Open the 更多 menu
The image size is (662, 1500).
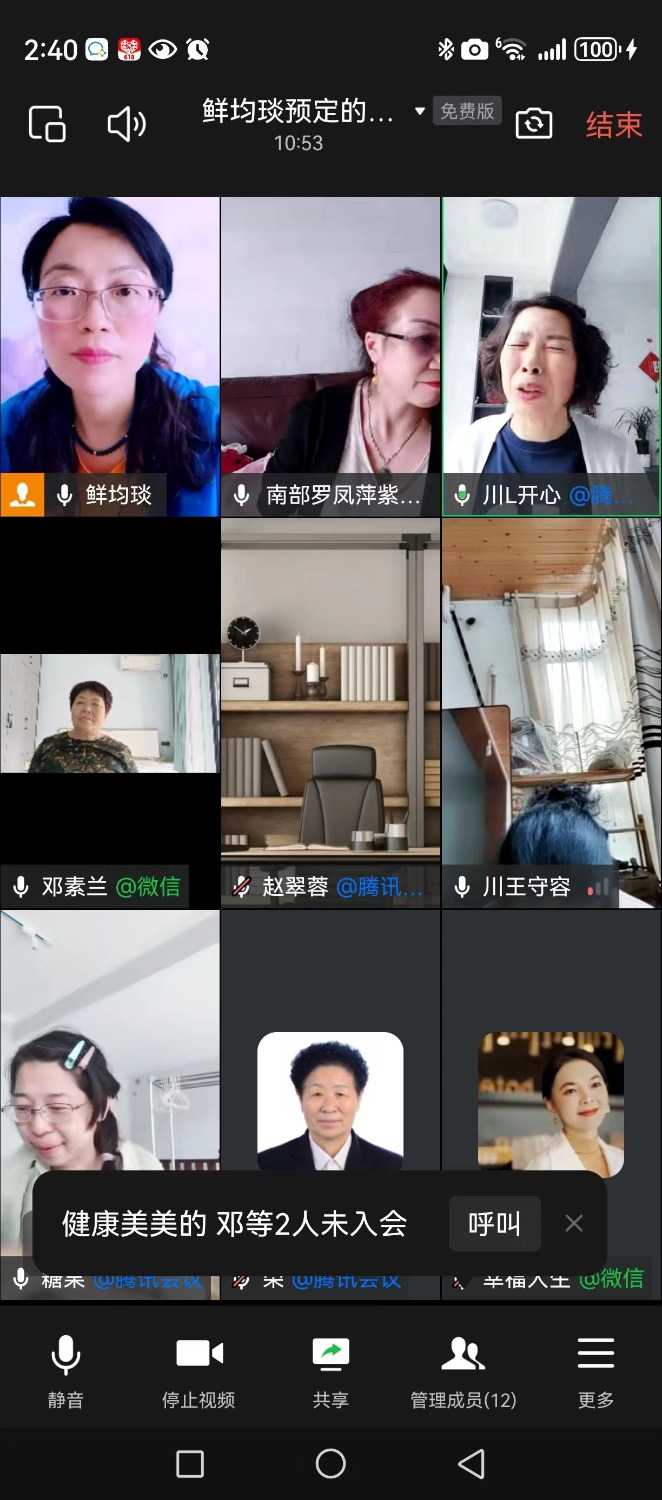point(596,1371)
